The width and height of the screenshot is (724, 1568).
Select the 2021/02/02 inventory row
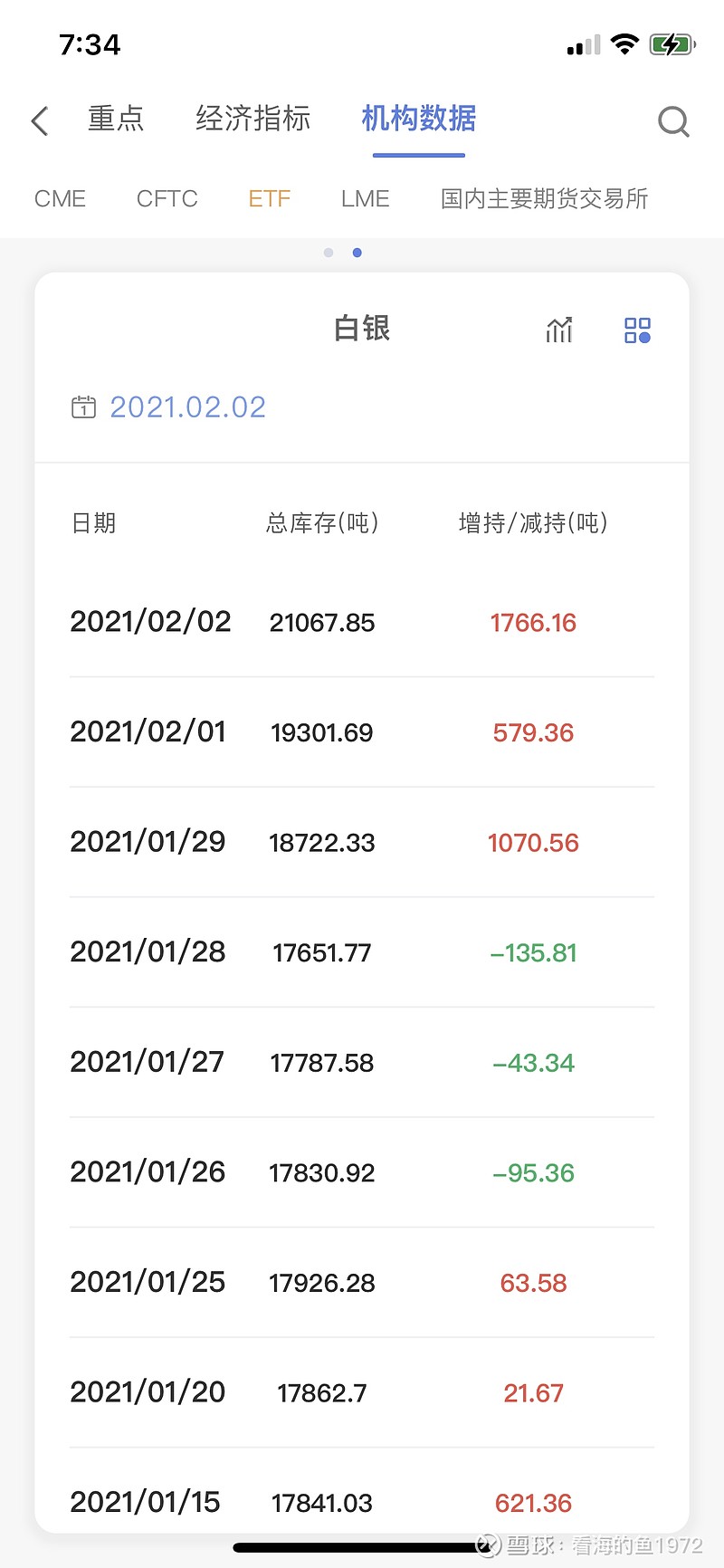362,622
